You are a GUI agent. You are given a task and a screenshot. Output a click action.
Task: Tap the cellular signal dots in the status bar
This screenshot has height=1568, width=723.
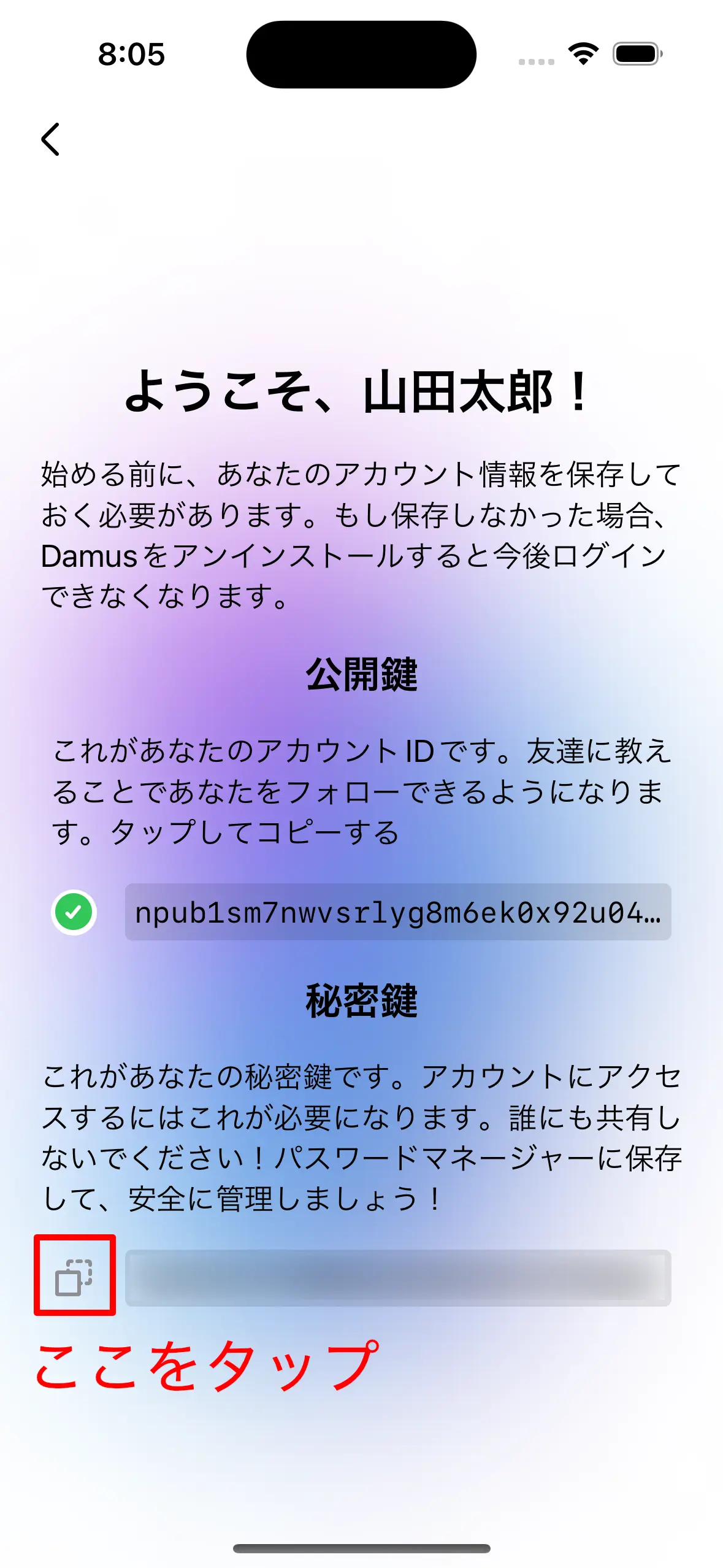(x=534, y=60)
